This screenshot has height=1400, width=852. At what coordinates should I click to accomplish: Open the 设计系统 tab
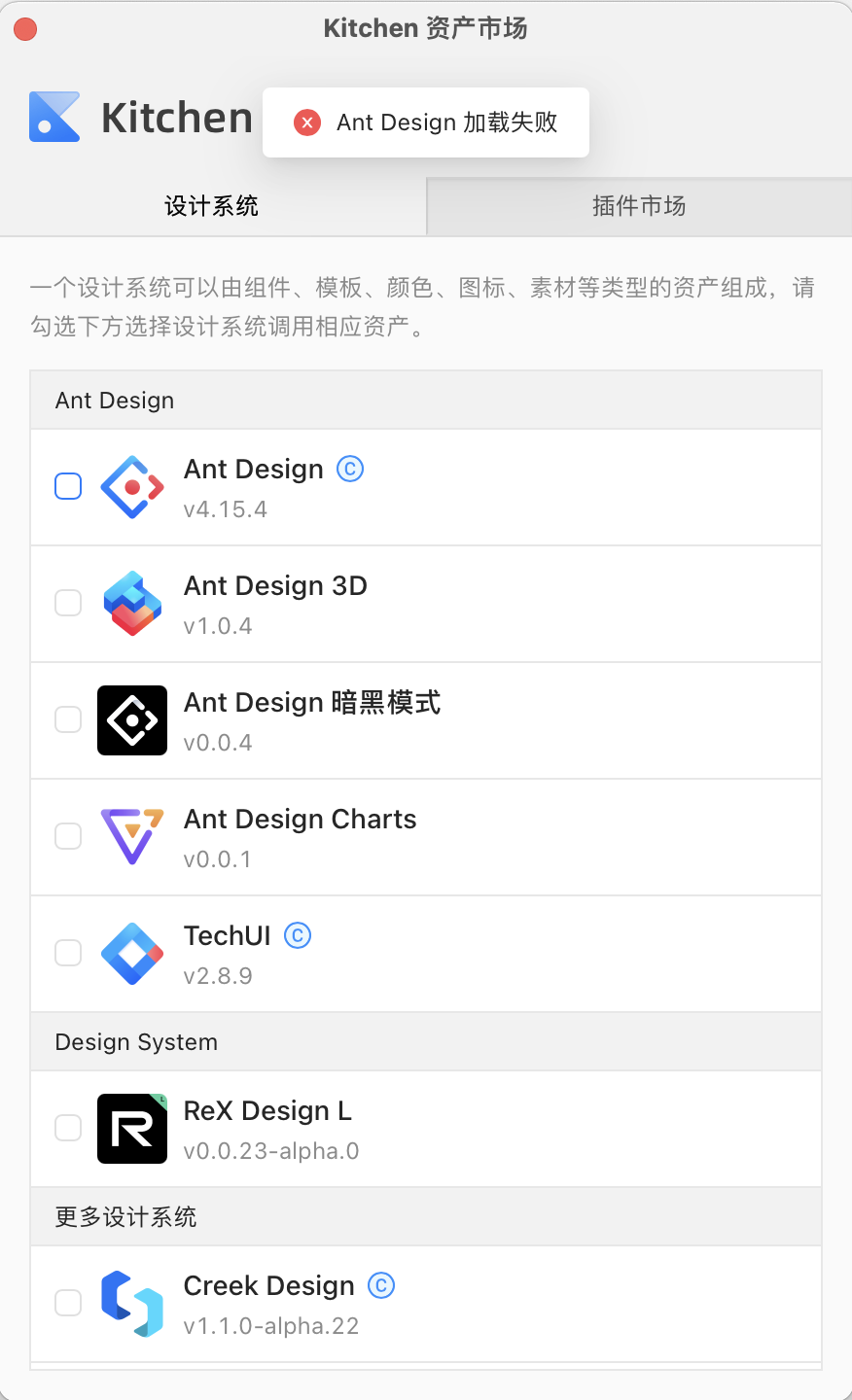point(213,206)
